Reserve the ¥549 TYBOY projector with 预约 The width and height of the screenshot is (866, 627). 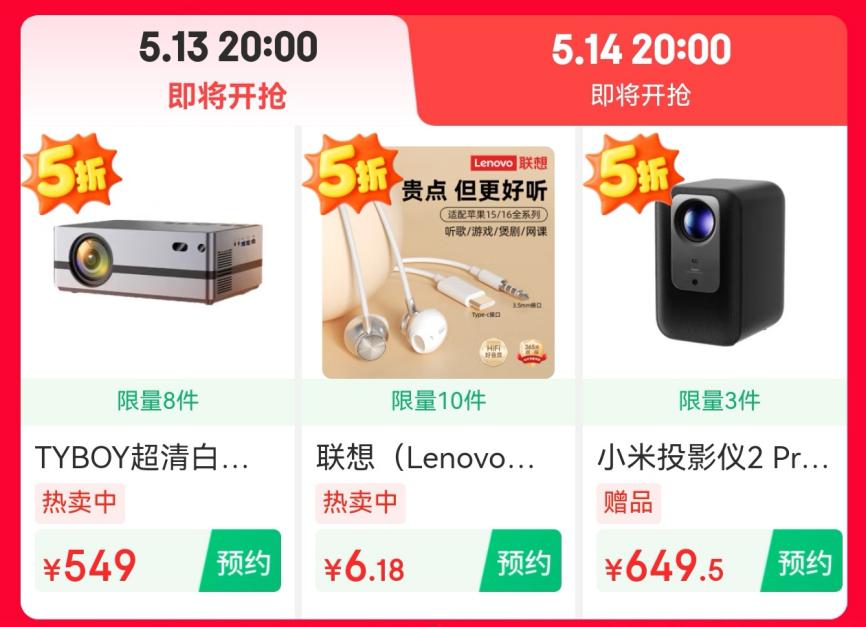pos(245,563)
